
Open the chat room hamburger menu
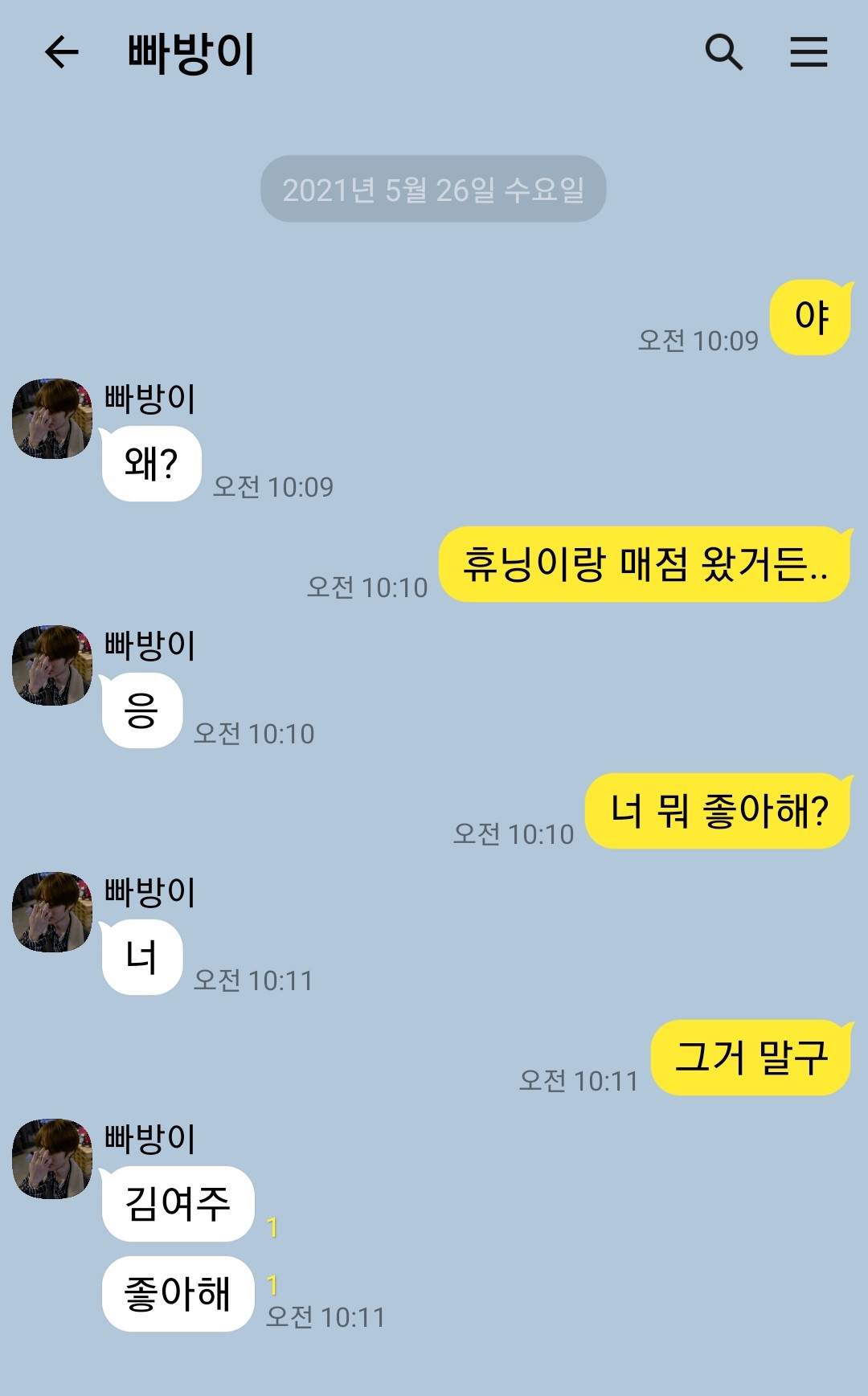point(809,53)
